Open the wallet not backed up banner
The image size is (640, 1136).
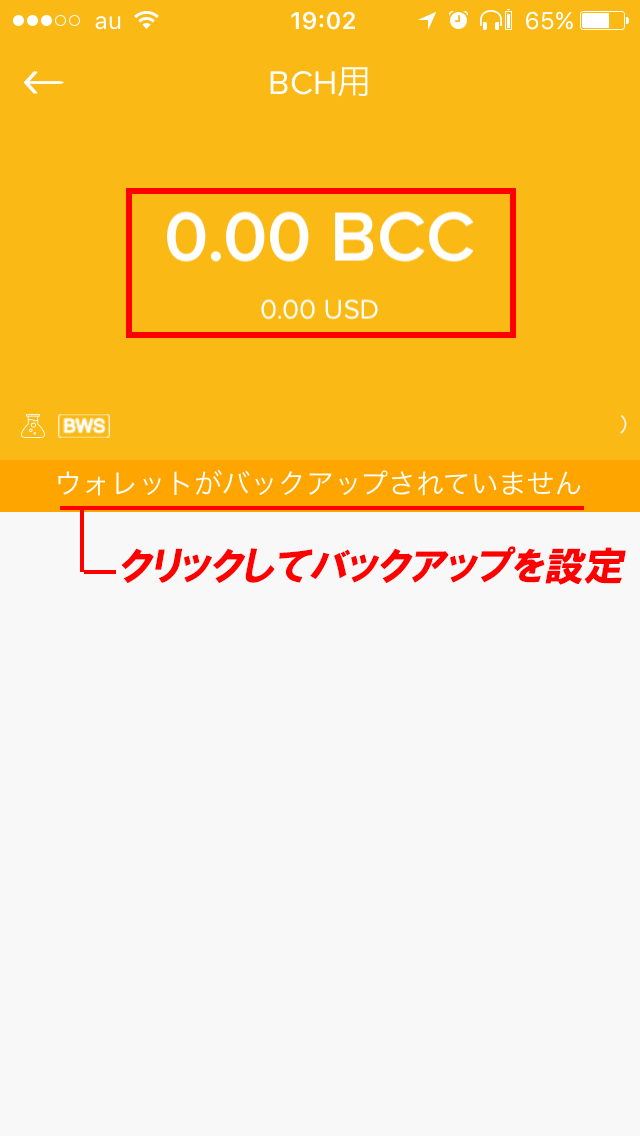tap(320, 484)
